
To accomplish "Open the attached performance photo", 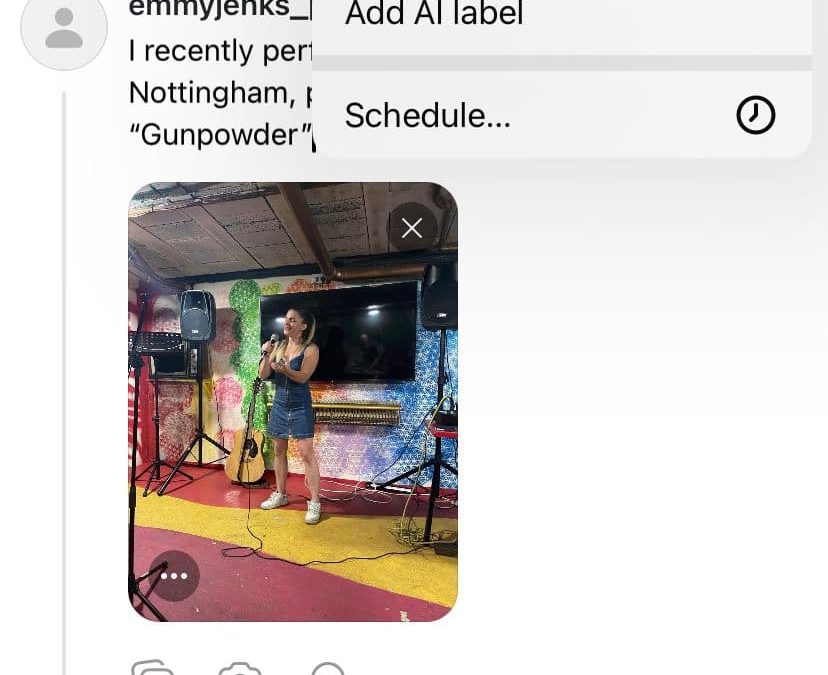I will [292, 420].
